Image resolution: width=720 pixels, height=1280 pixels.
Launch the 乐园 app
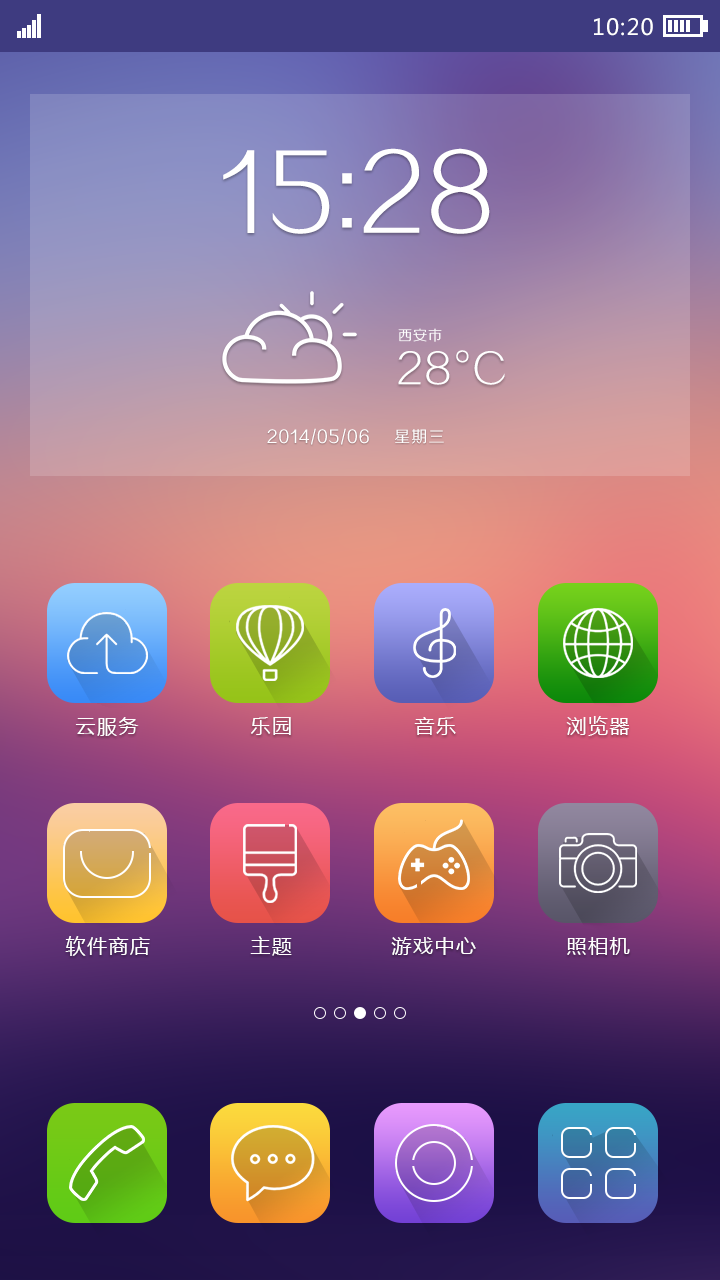(x=270, y=643)
